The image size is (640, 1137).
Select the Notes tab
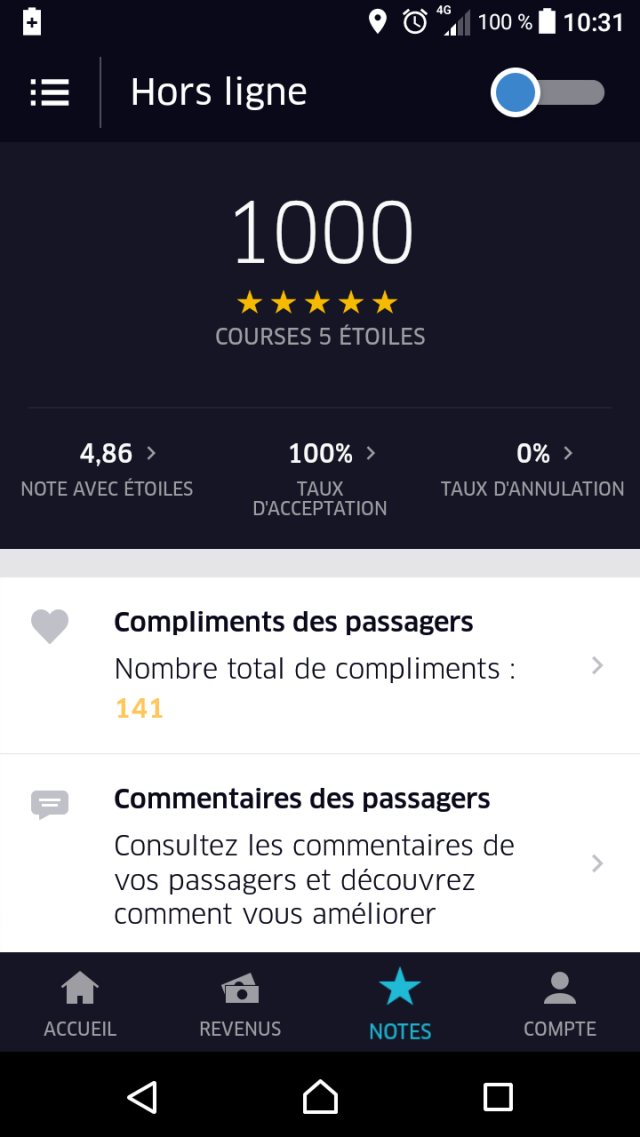coord(400,1003)
